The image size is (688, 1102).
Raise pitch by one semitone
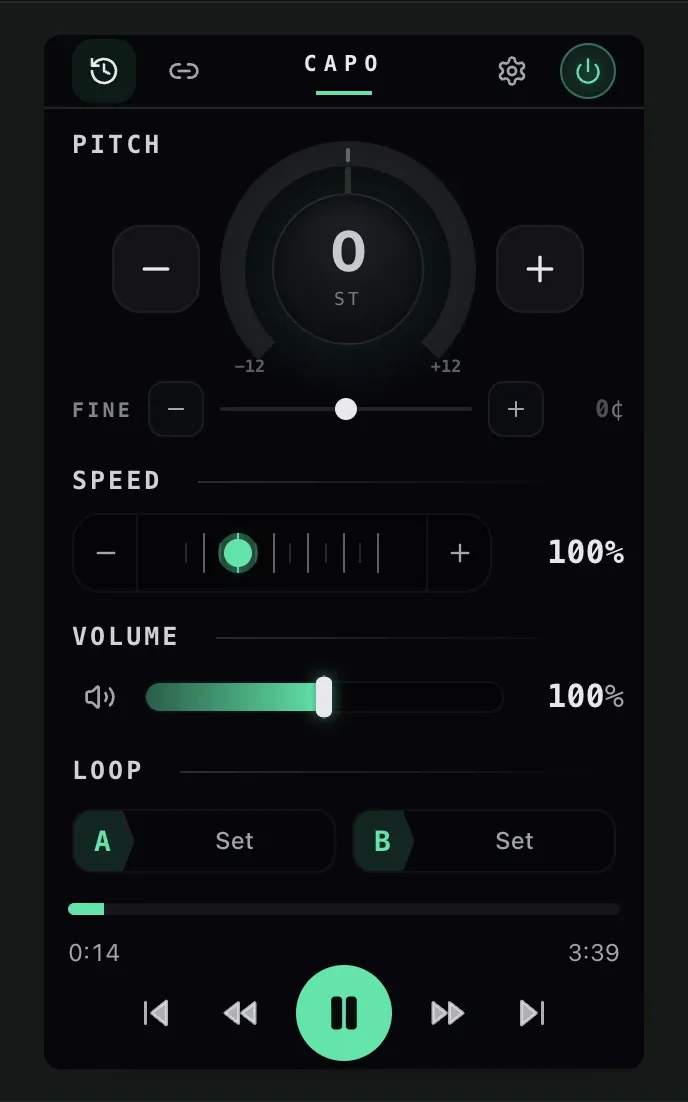[x=540, y=268]
